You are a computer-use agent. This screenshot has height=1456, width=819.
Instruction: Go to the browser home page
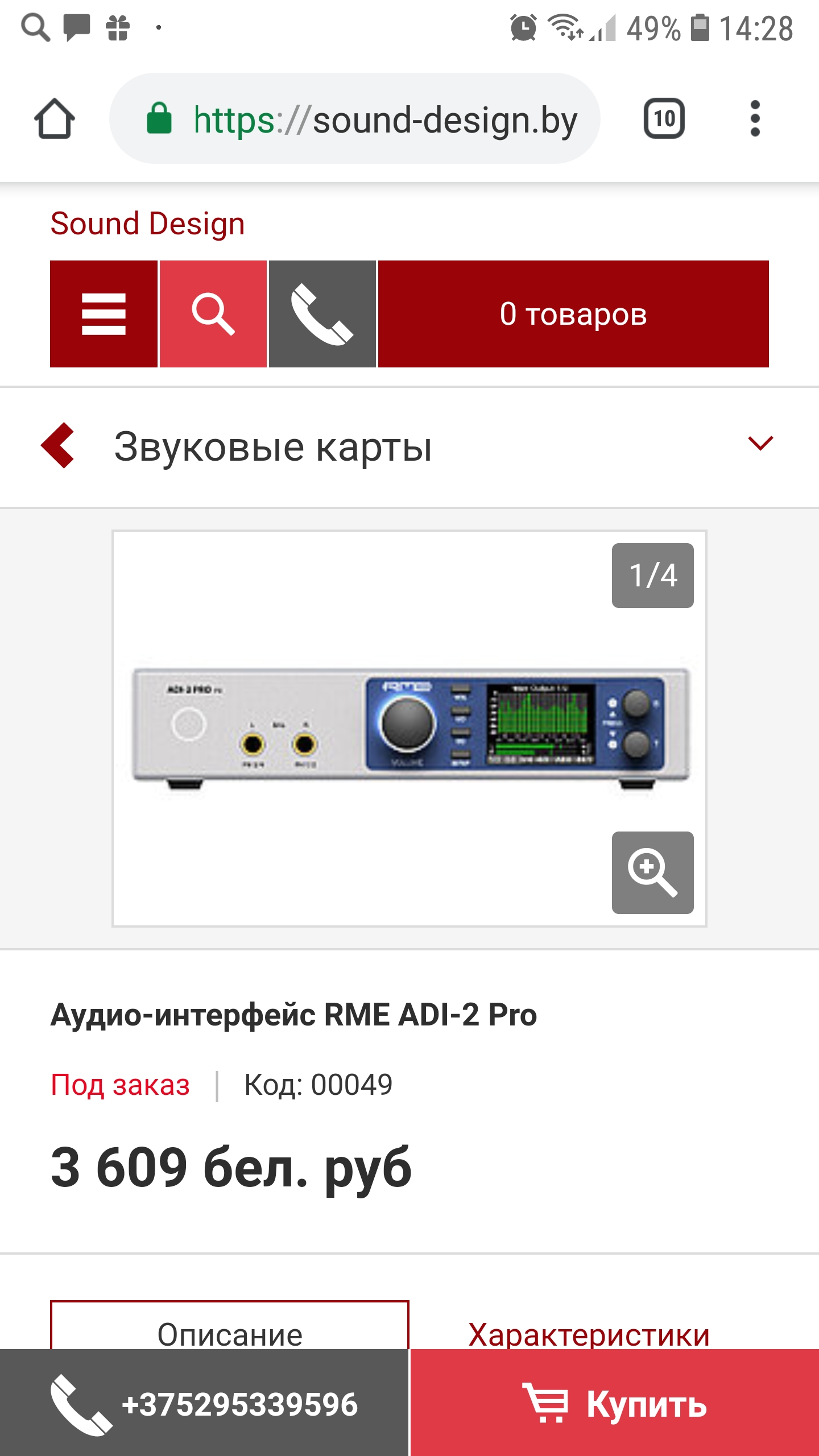[55, 119]
